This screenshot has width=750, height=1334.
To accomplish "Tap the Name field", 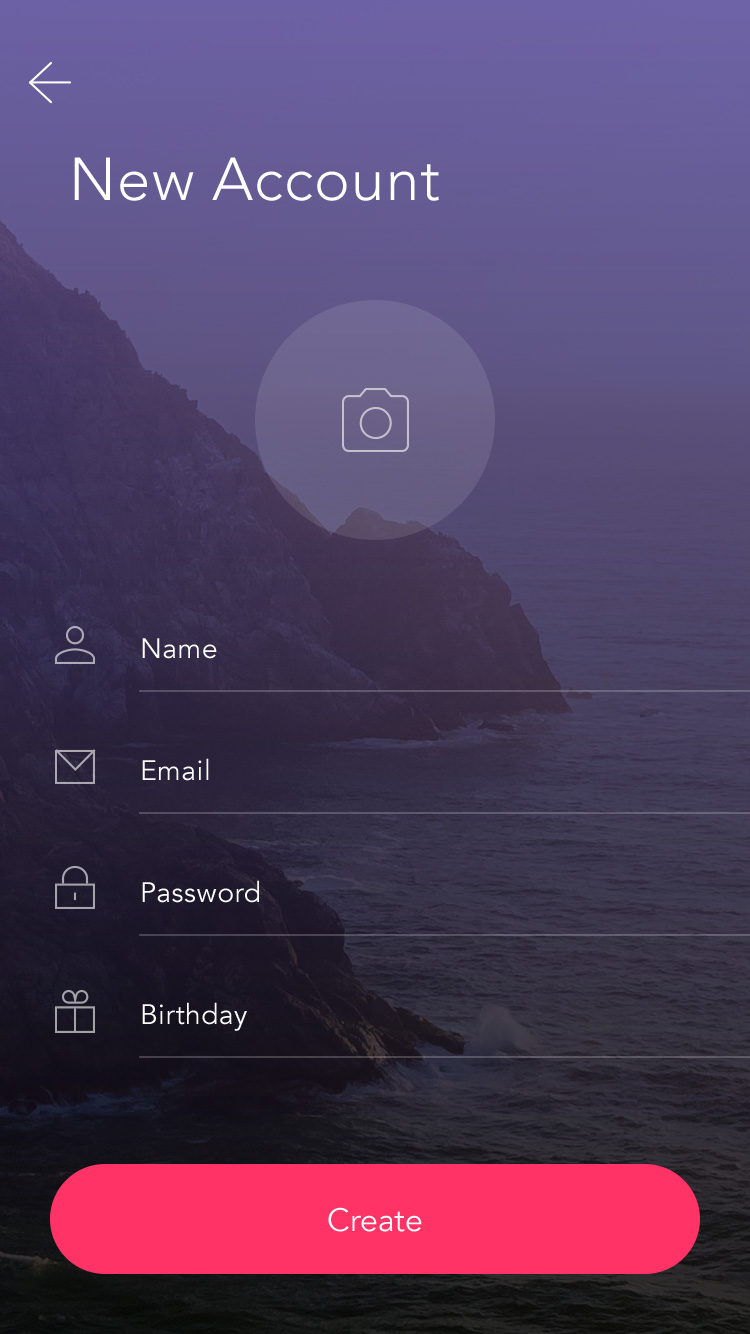I will 444,649.
